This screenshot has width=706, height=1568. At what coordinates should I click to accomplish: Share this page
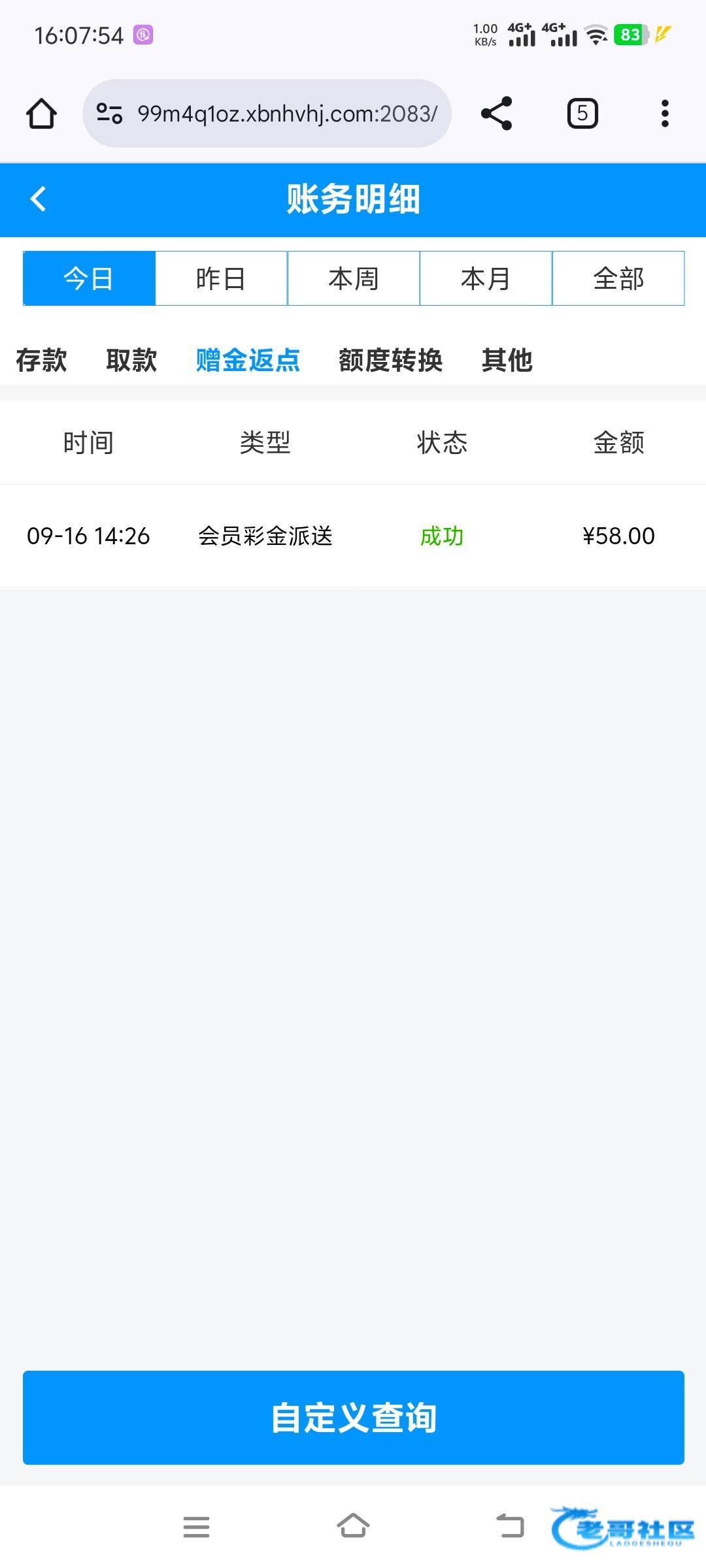point(496,114)
